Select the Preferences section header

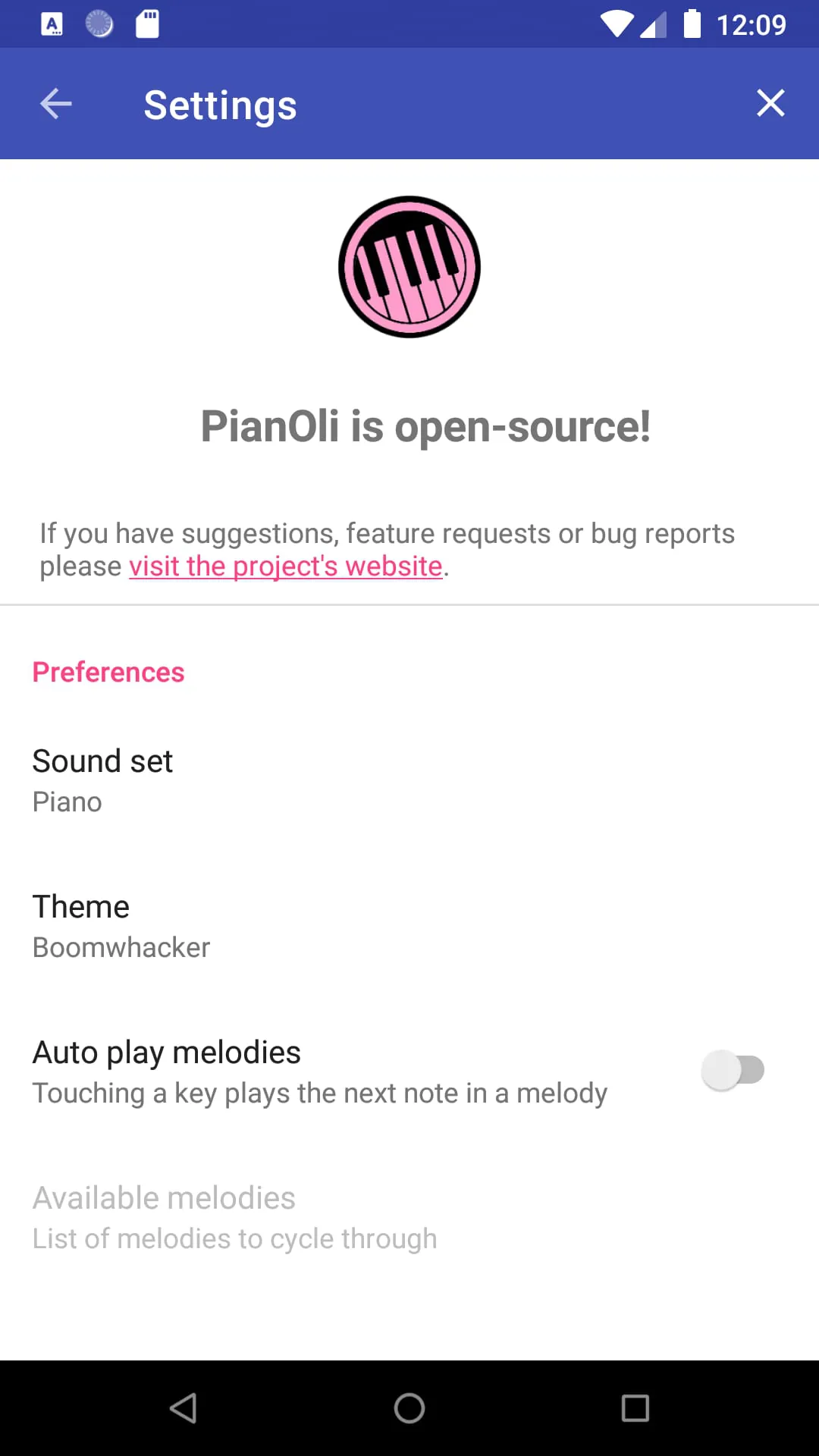pos(108,672)
